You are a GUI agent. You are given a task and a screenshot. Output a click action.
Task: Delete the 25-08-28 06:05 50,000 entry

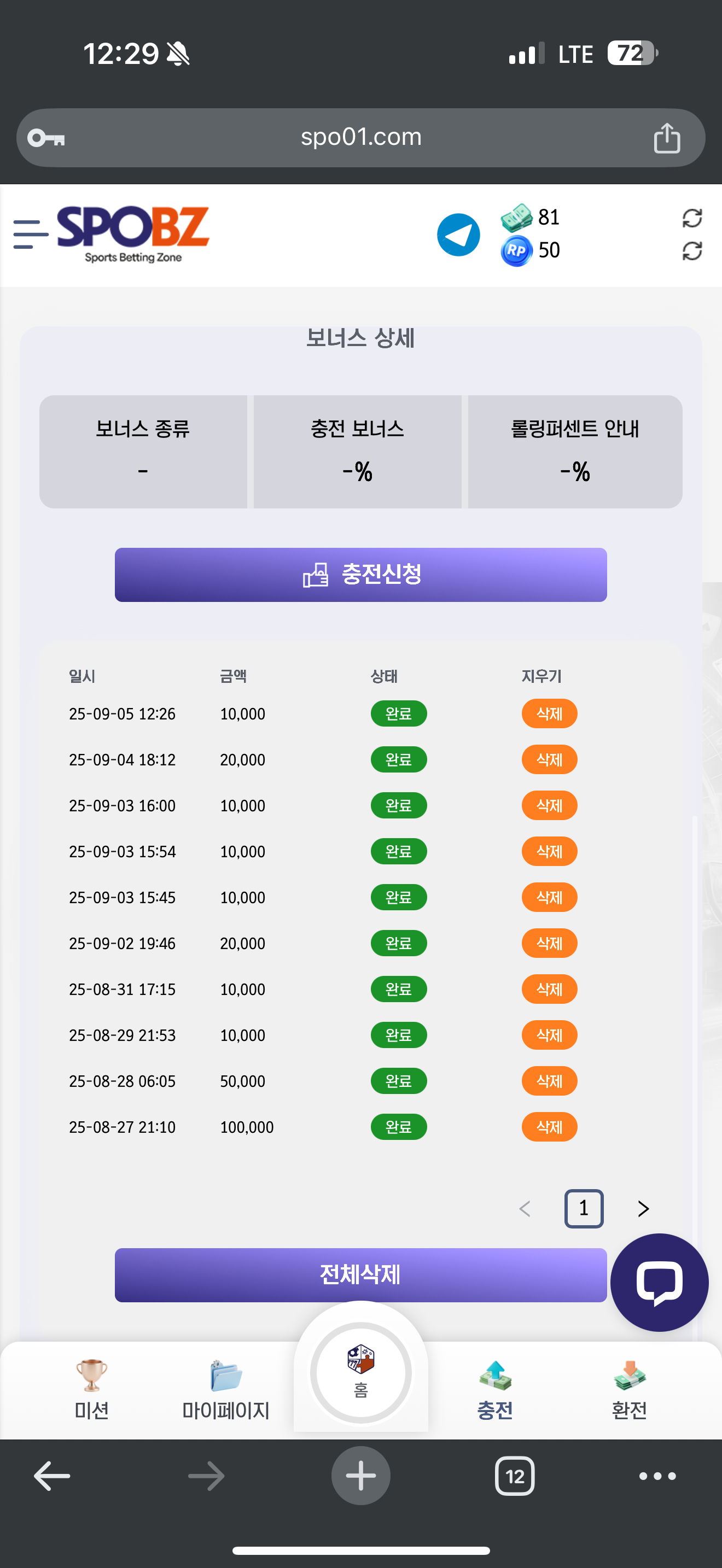point(549,1081)
